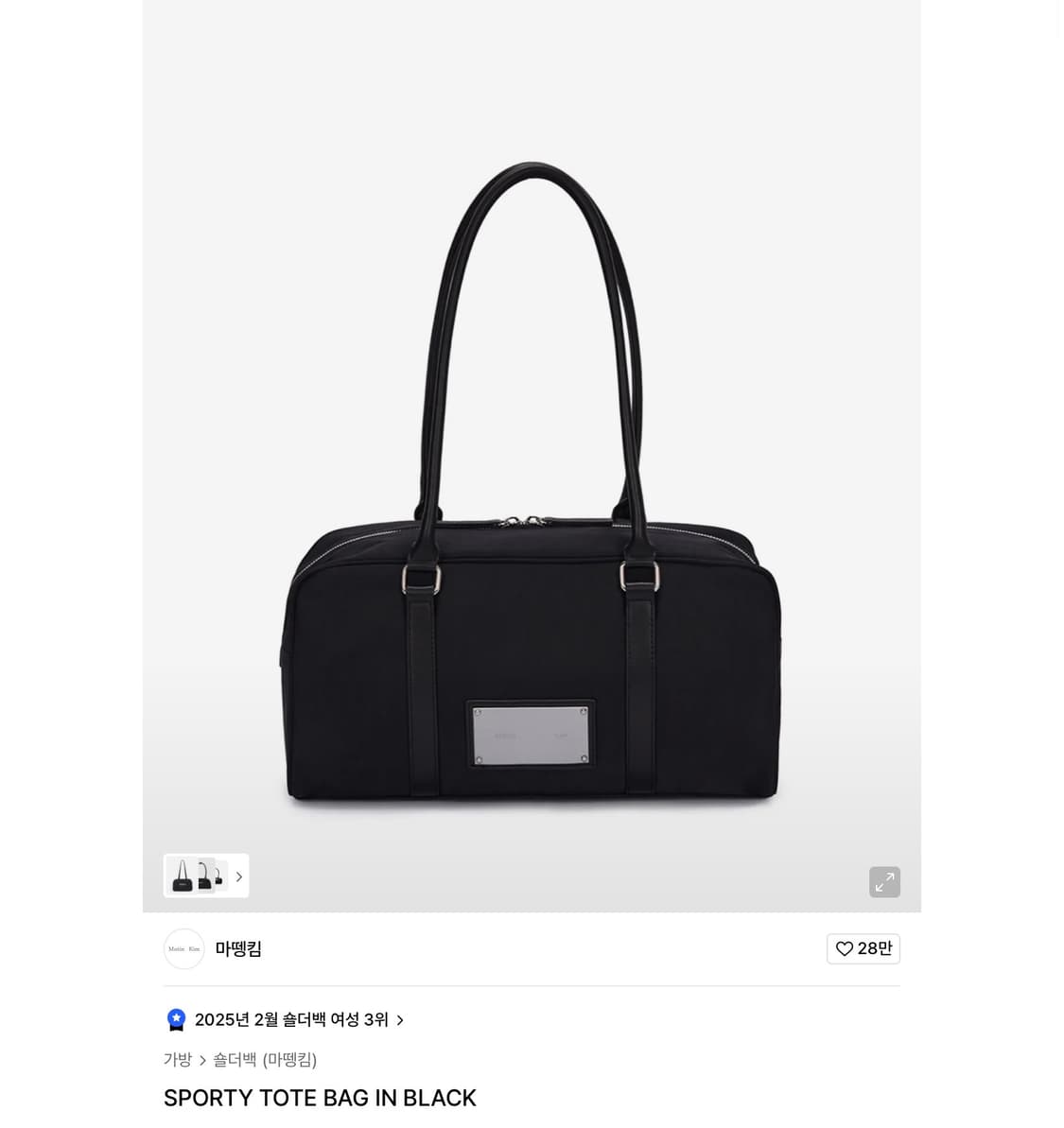The height and width of the screenshot is (1128, 1064).
Task: Open the fullscreen product image view
Action: tap(884, 881)
